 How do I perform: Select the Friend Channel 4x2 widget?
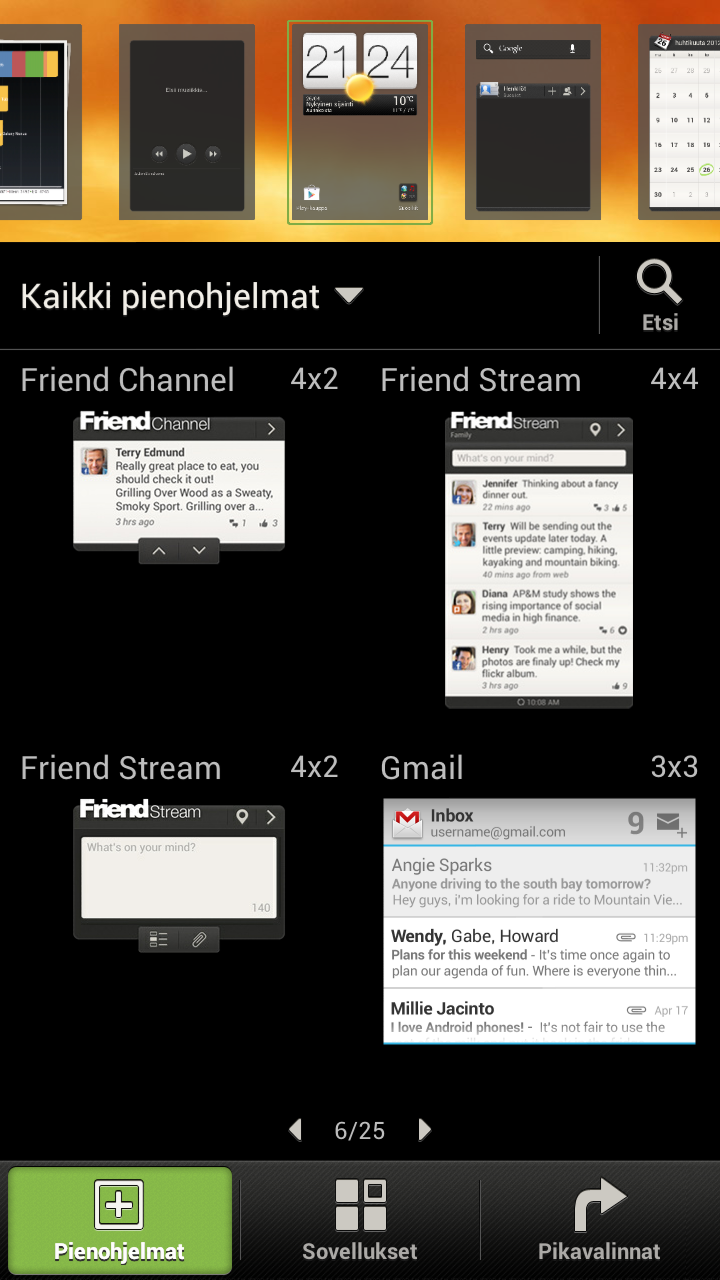tap(179, 486)
